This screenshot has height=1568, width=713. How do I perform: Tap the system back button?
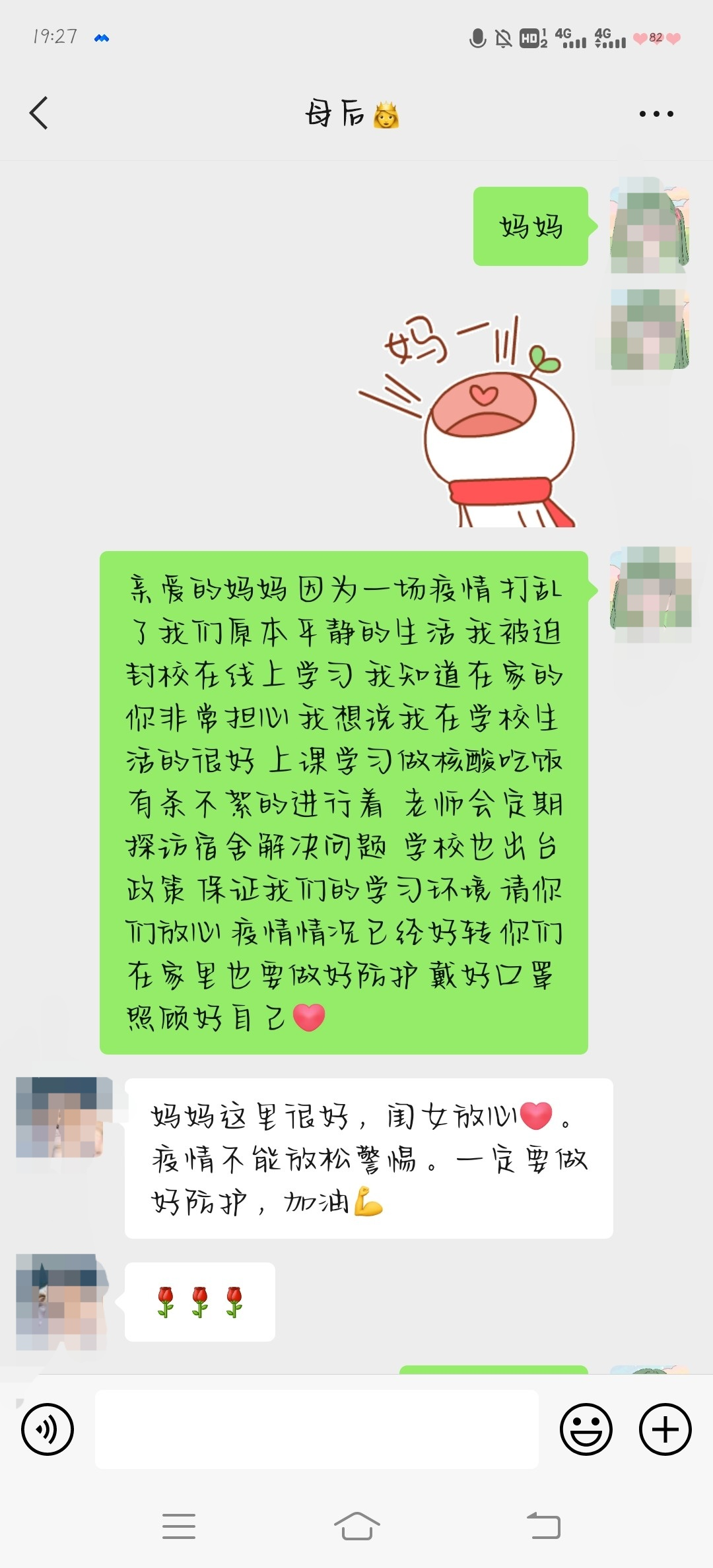point(543,1526)
